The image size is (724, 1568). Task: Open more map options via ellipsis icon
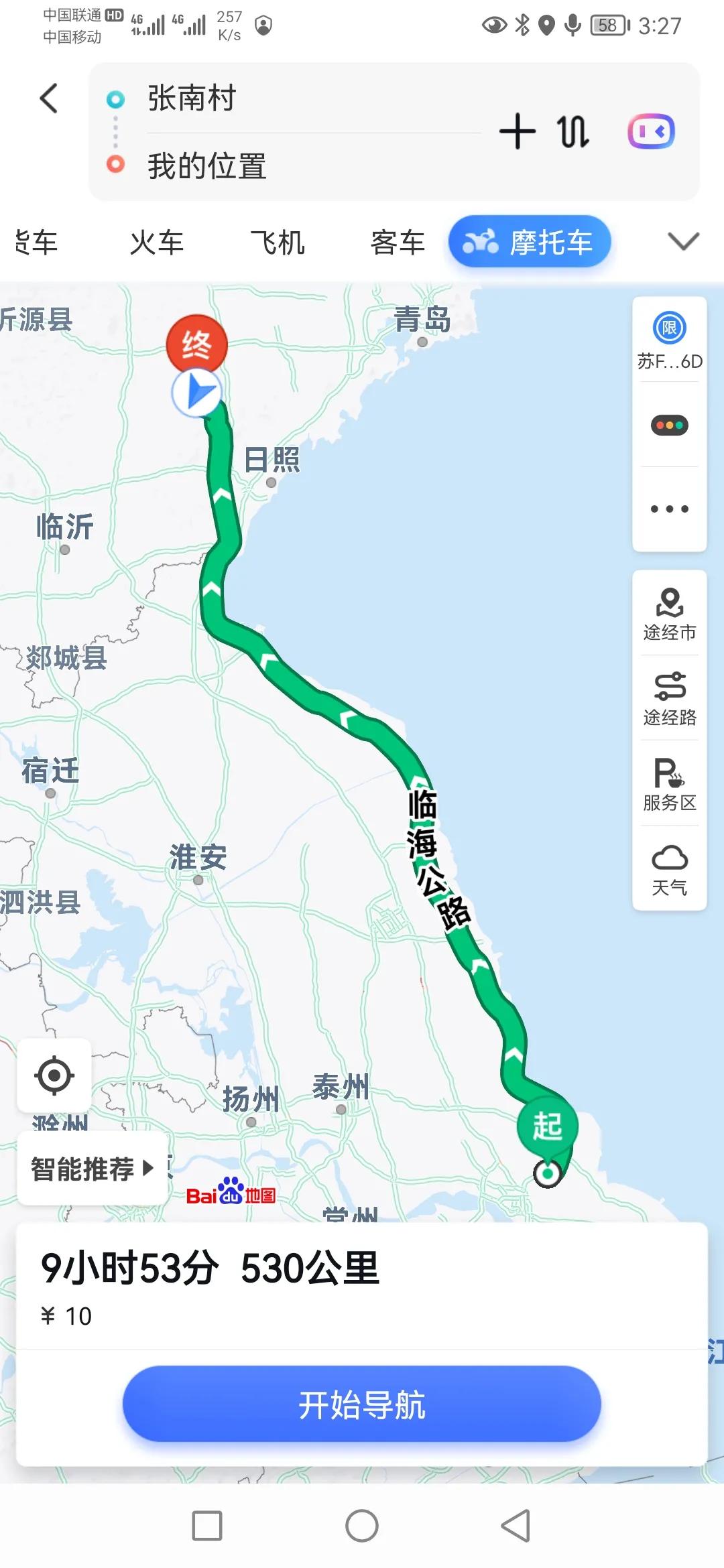point(668,508)
